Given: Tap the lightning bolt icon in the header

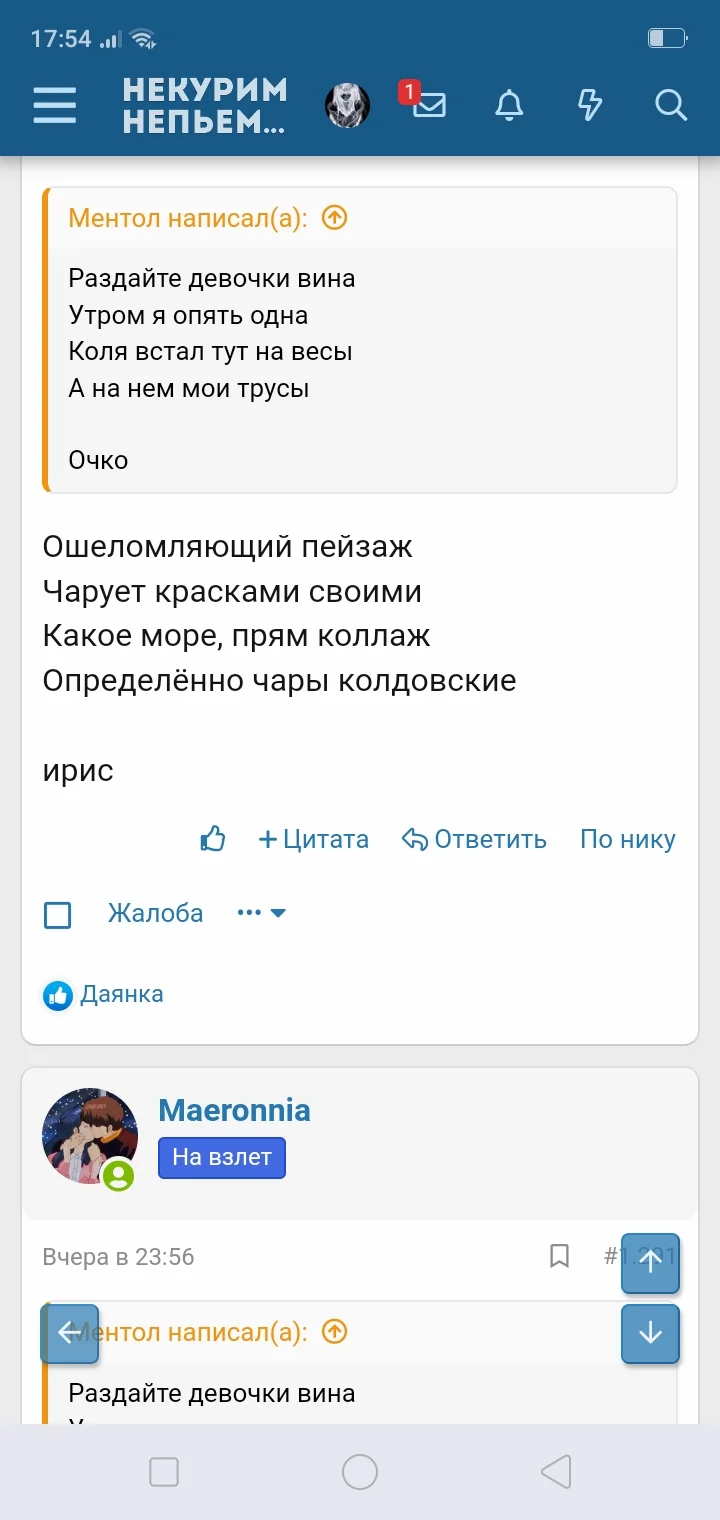Looking at the screenshot, I should (590, 105).
